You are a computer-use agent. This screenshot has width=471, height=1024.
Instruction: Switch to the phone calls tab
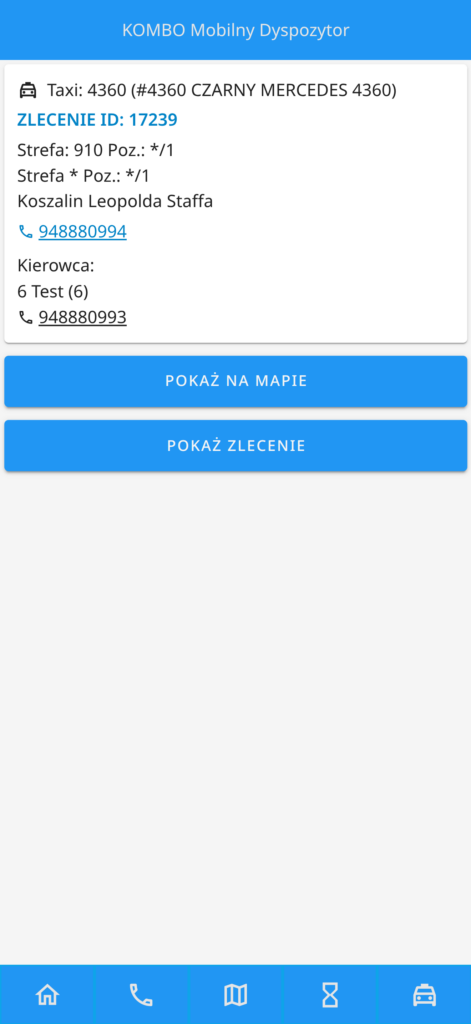[141, 995]
